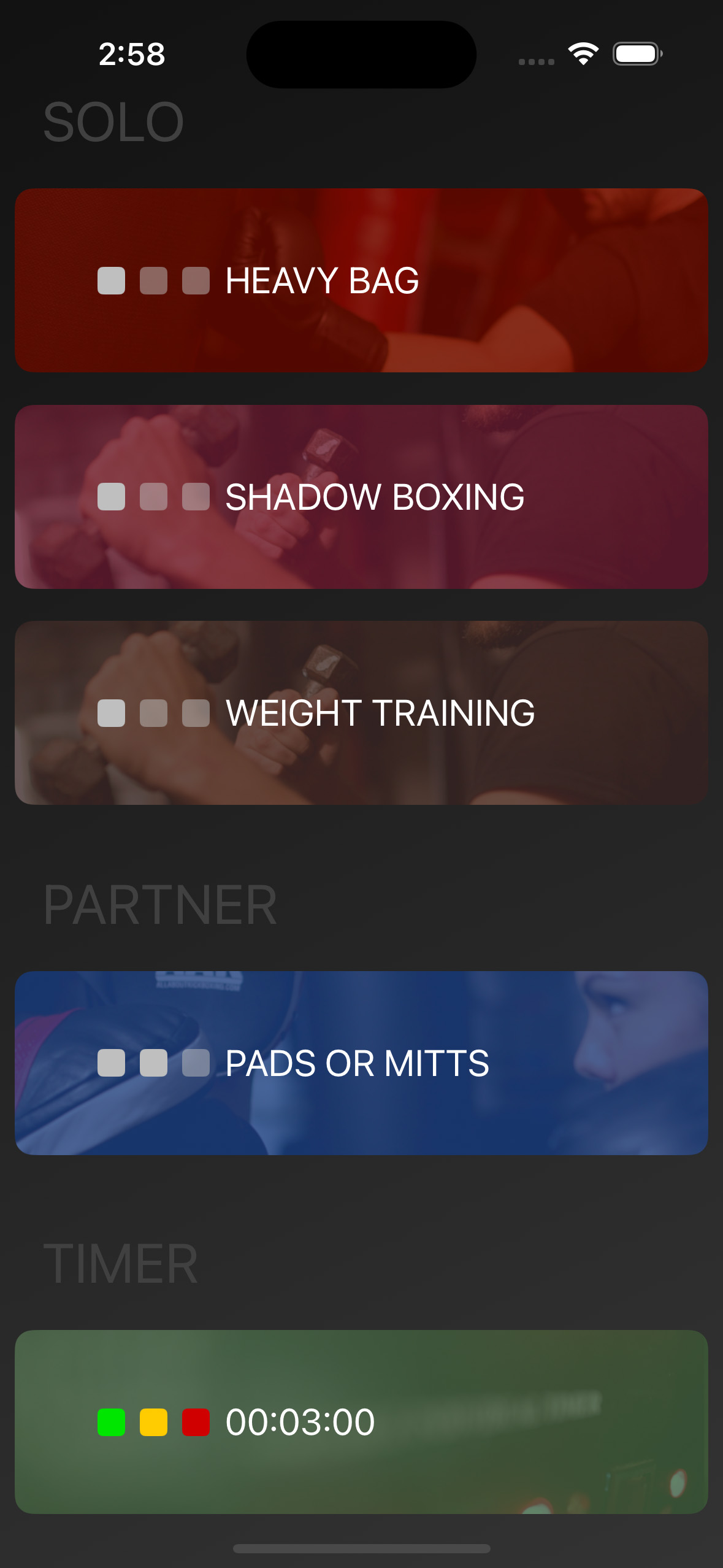The height and width of the screenshot is (1568, 723).
Task: Select the Shadow Boxing workout
Action: [361, 497]
